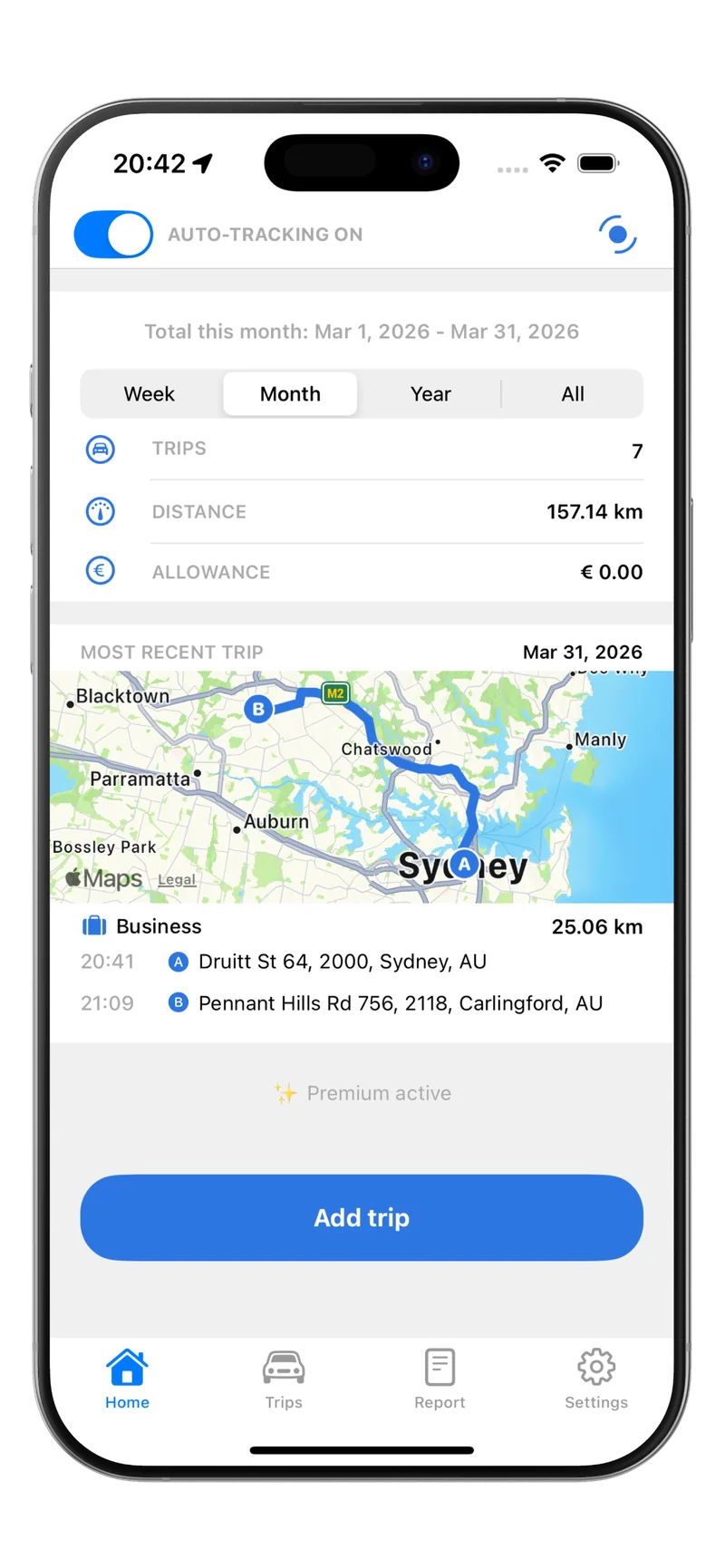Screen dimensions: 725x1568
Task: Tap the car icon next to TRIPS stat
Action: point(100,449)
